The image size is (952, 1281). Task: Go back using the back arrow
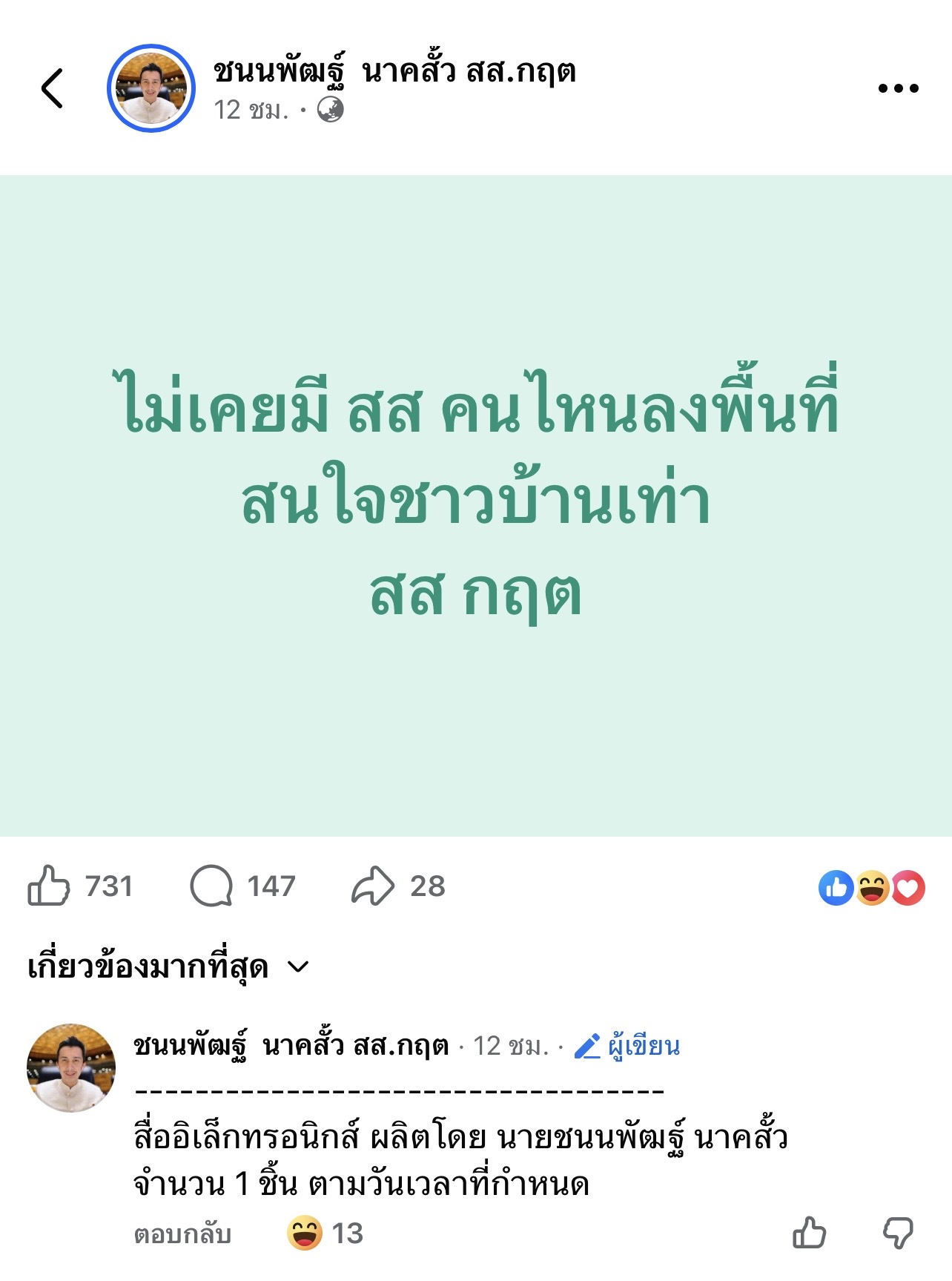tap(52, 88)
